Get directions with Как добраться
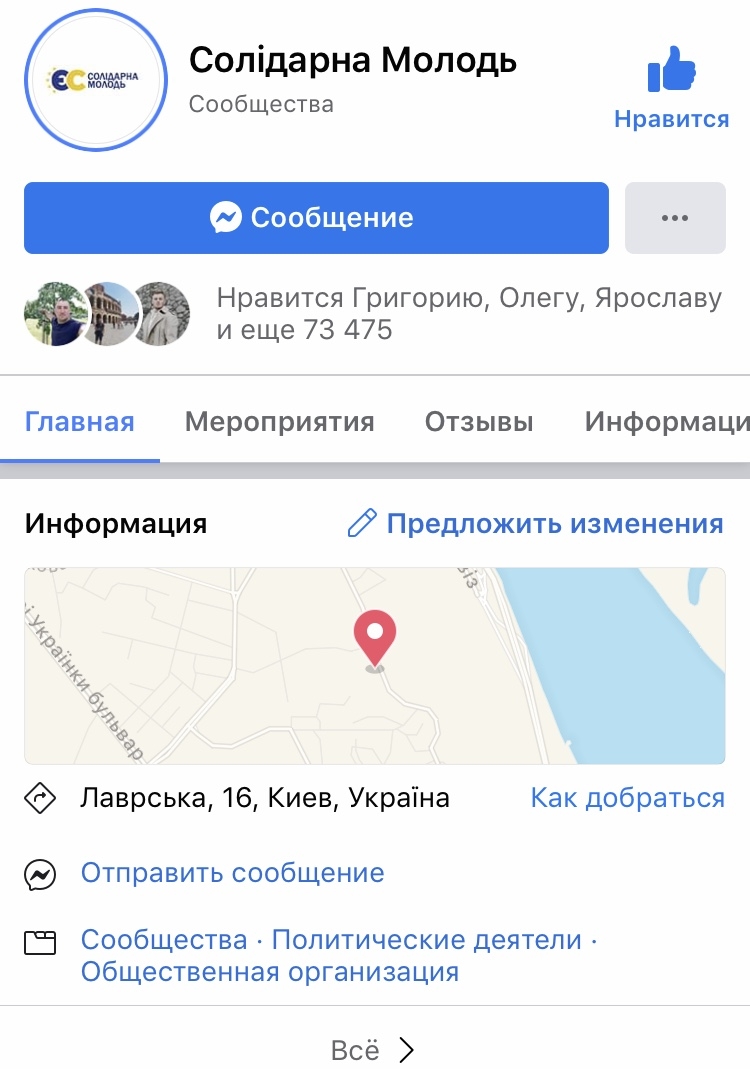750x1069 pixels. click(x=627, y=798)
